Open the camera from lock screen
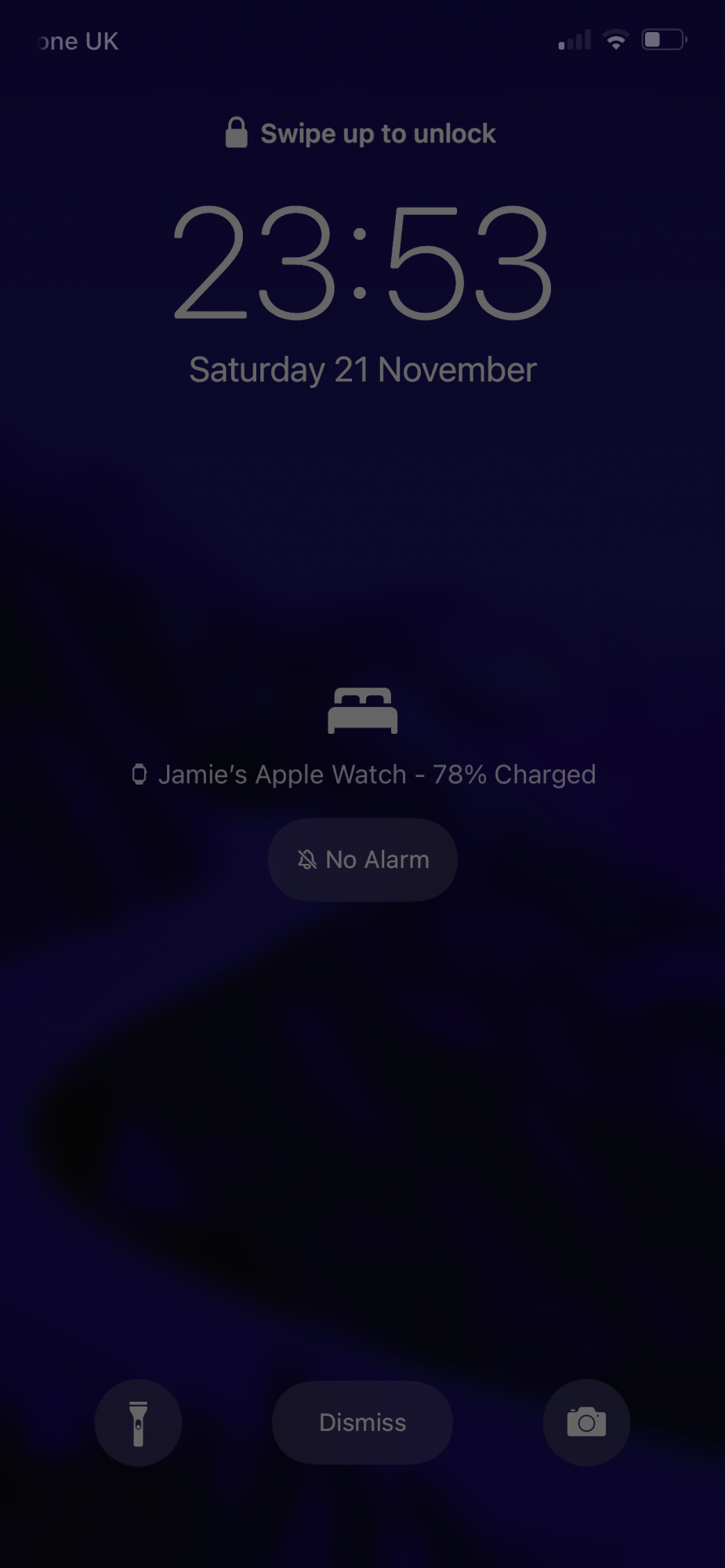The width and height of the screenshot is (725, 1568). point(586,1422)
